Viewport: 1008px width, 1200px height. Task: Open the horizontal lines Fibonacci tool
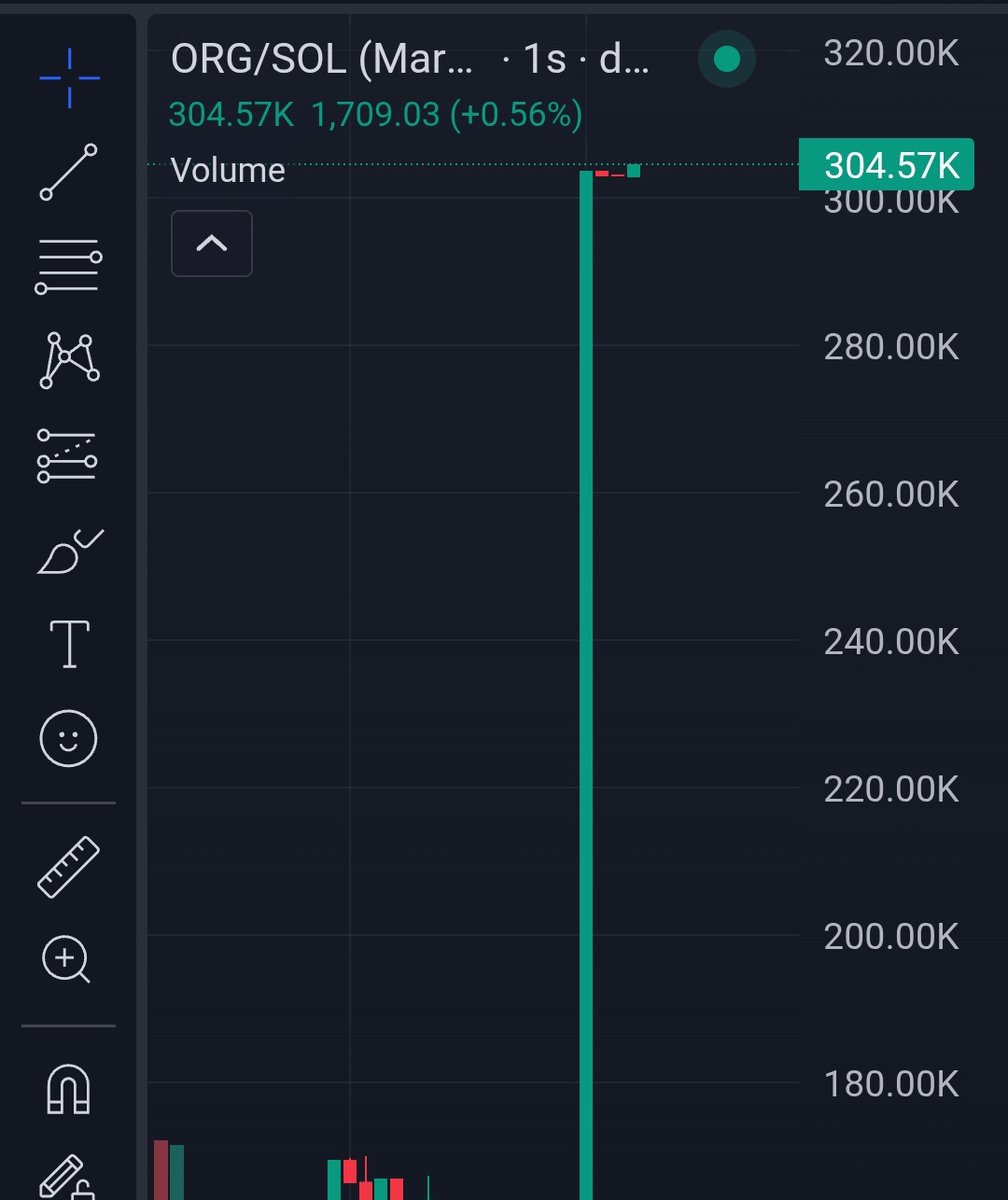[69, 266]
